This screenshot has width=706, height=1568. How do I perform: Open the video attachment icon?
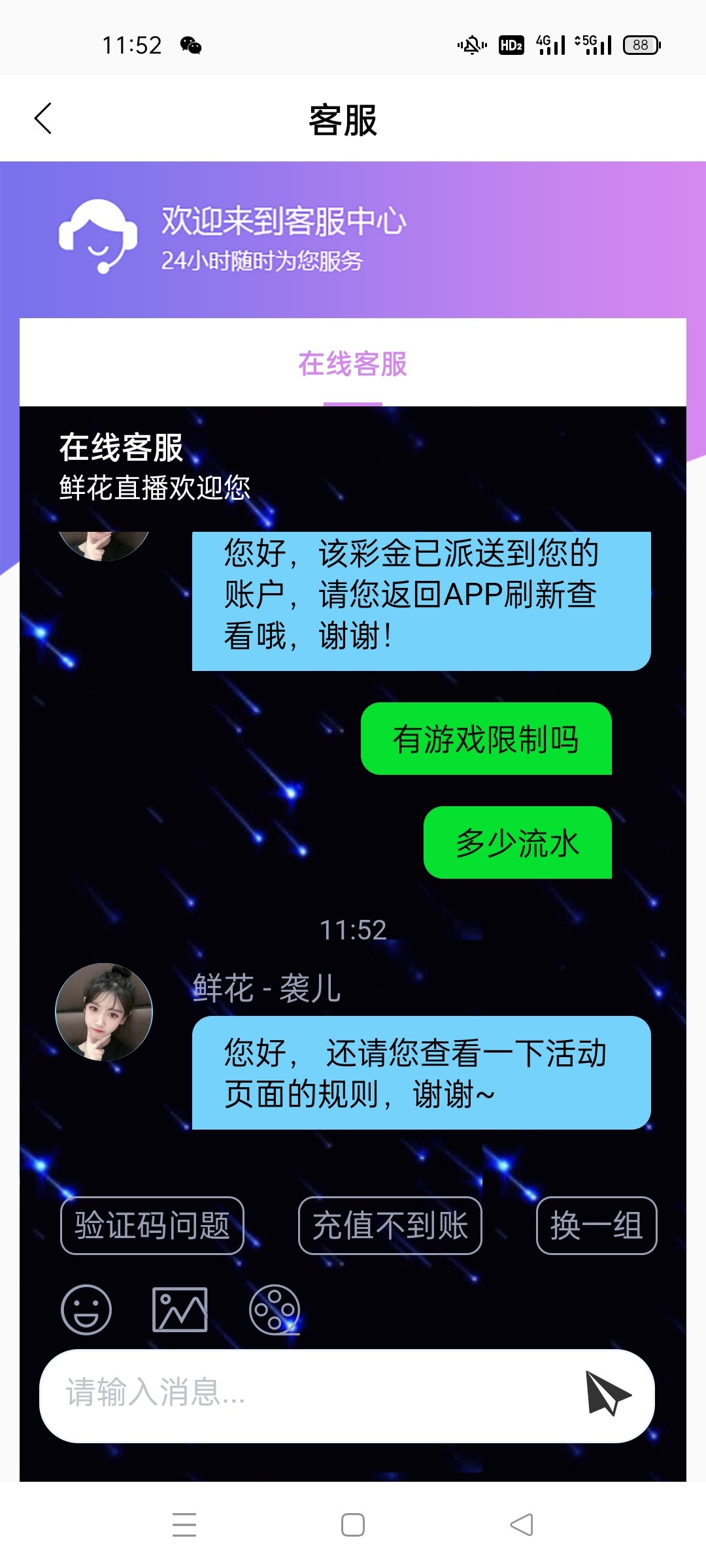coord(275,1309)
